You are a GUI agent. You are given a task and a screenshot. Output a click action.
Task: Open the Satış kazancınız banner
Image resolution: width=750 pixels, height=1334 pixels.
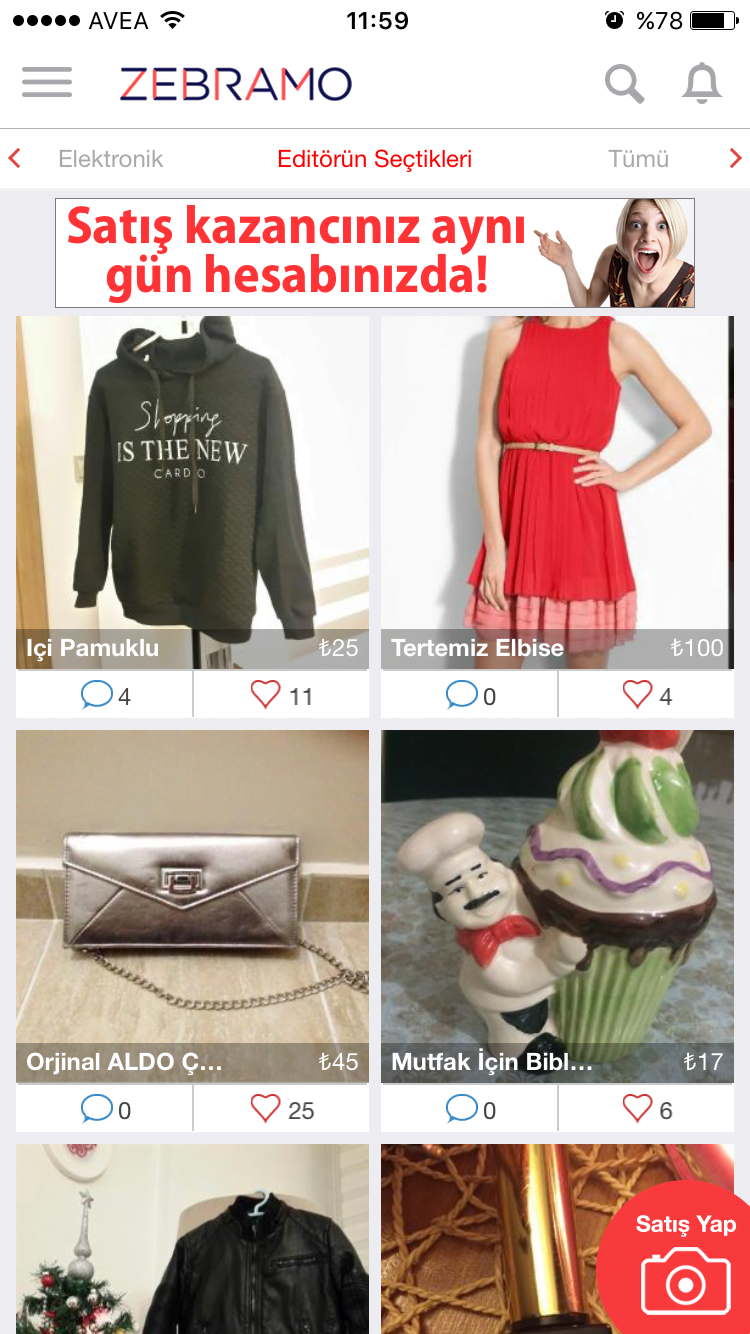(374, 252)
